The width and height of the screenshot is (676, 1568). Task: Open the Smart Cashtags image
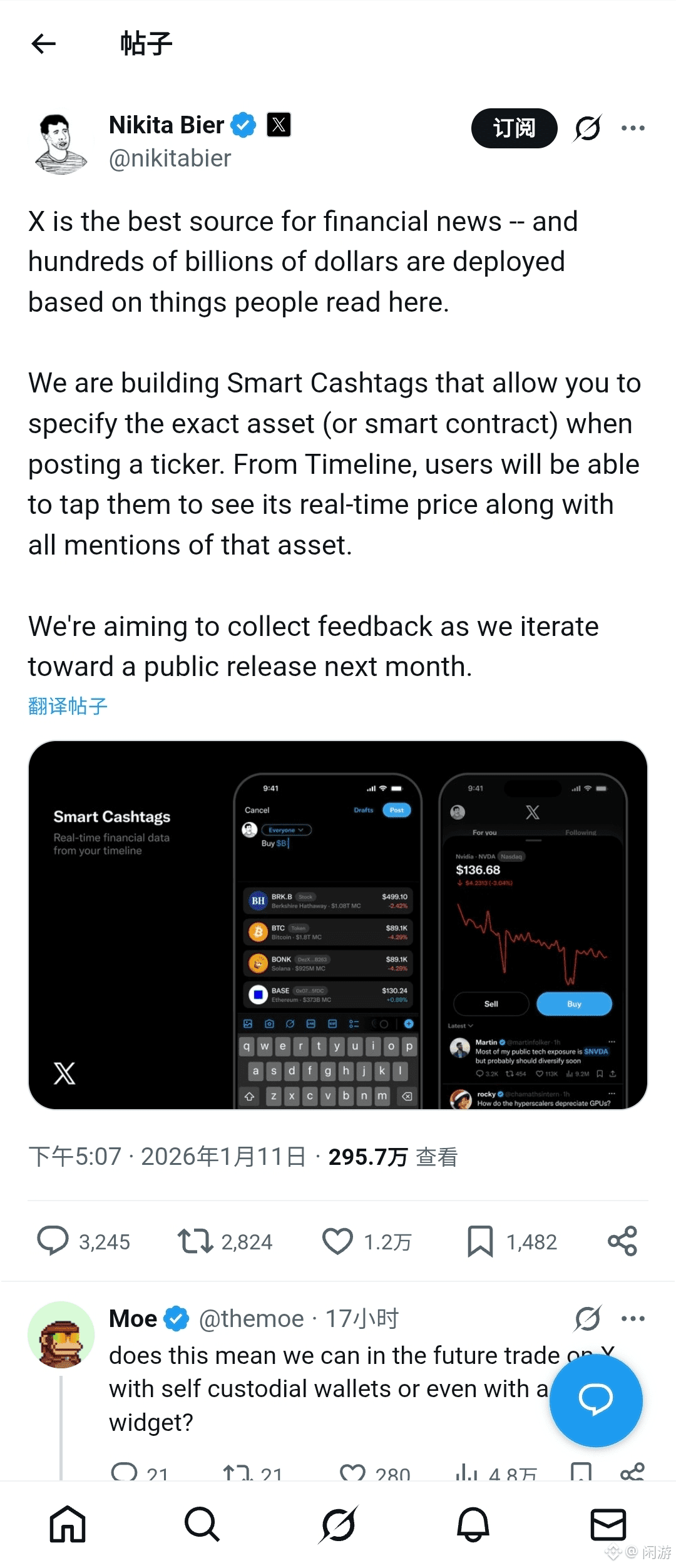338,925
